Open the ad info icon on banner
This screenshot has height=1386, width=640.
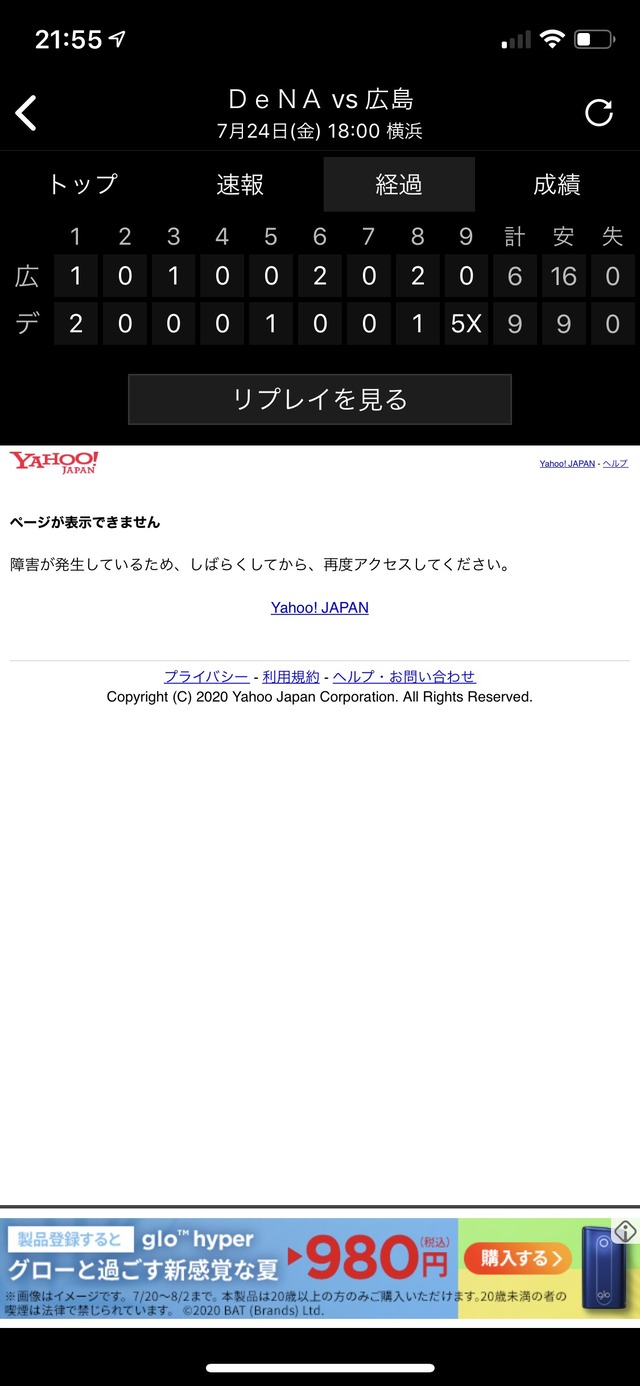tap(625, 1232)
